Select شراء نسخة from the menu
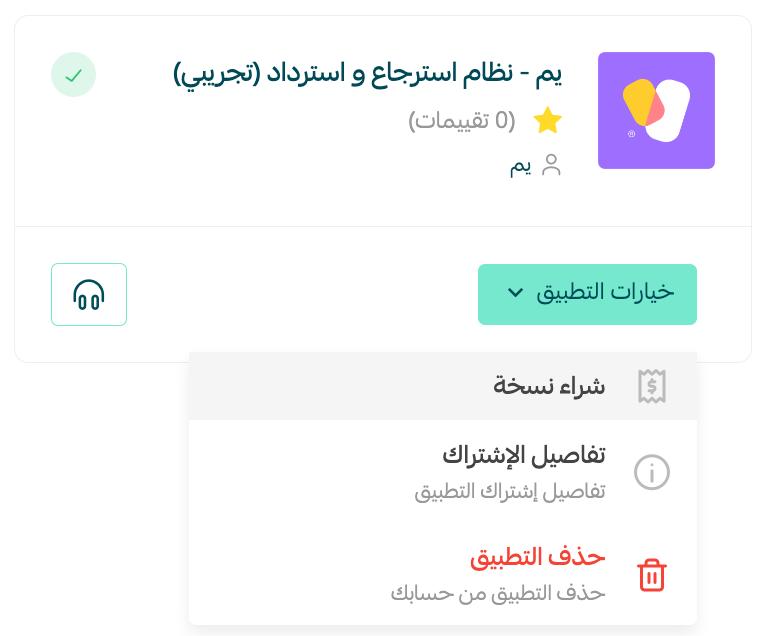This screenshot has width=766, height=636. tap(549, 386)
